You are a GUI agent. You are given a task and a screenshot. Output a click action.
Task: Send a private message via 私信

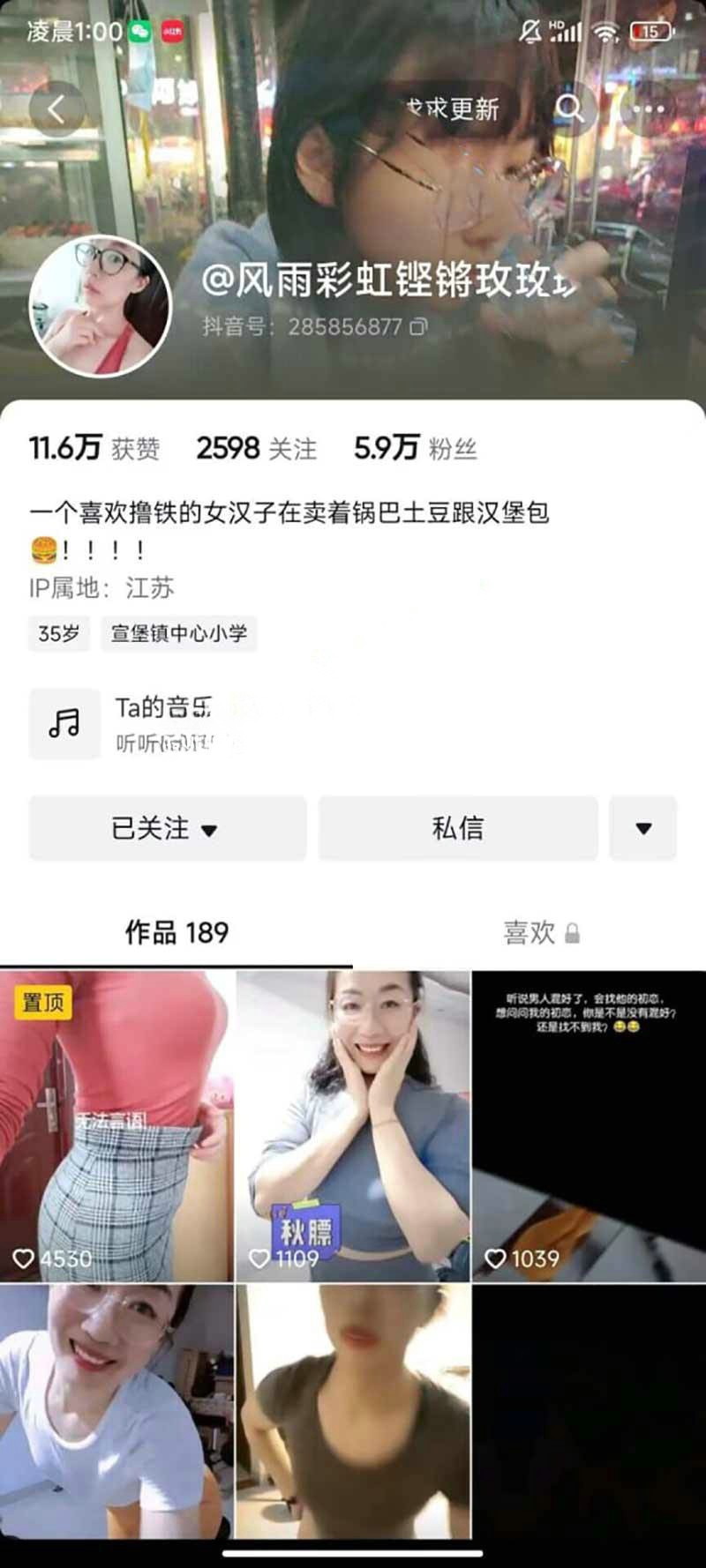coord(457,828)
